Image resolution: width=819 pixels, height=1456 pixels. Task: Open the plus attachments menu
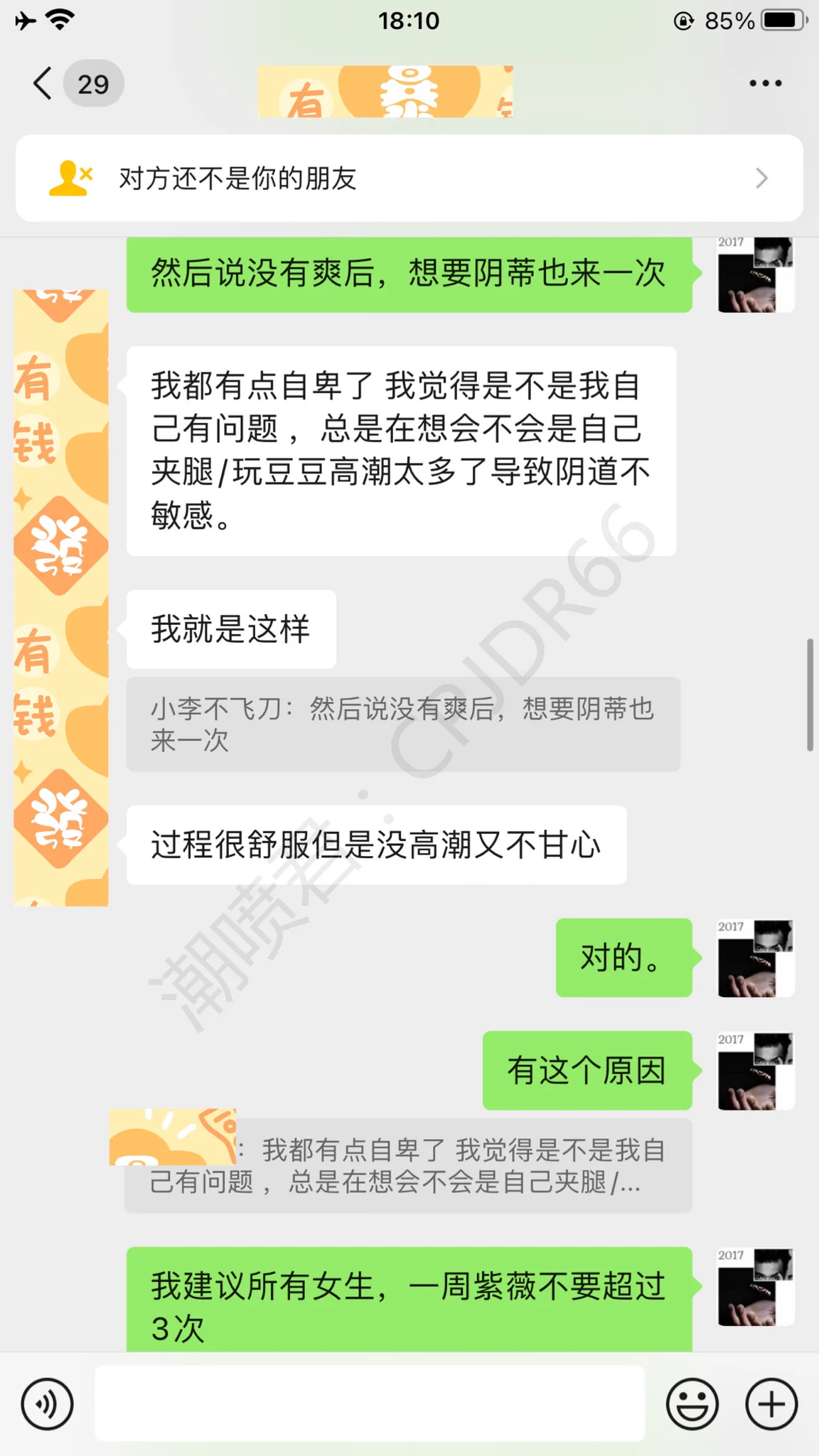[771, 1404]
